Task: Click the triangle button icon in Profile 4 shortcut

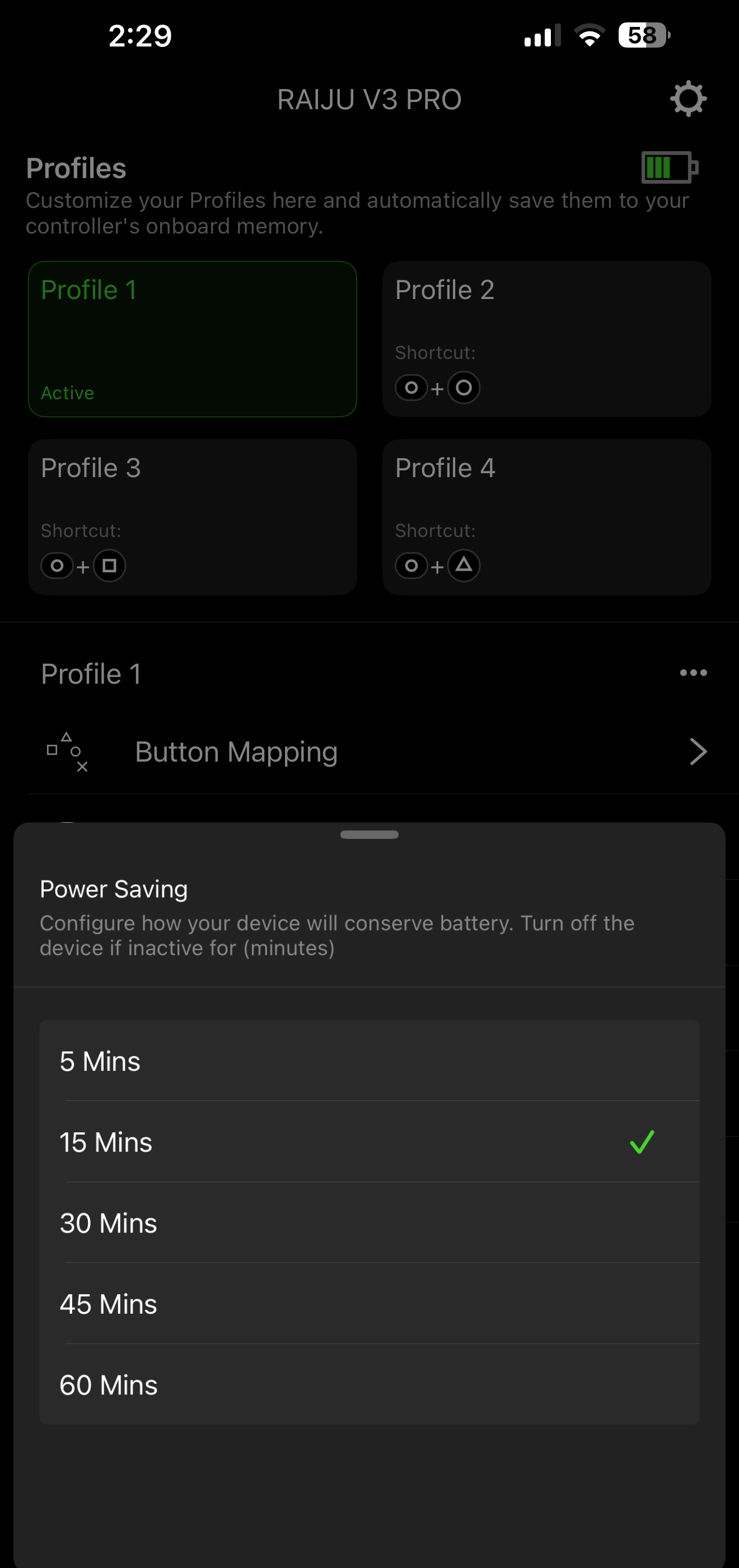Action: (464, 566)
